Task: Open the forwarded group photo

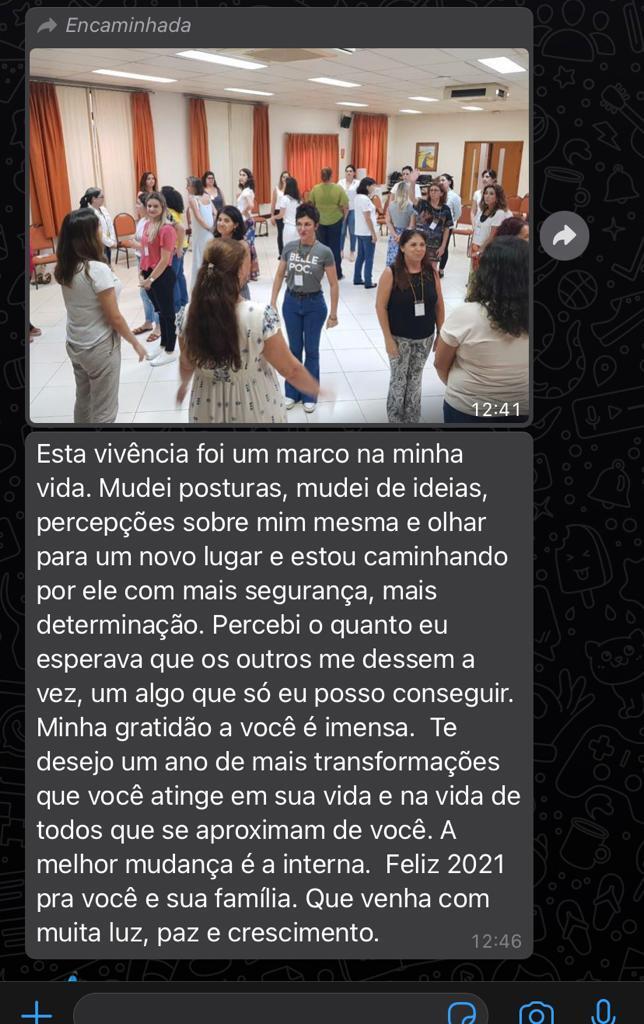Action: pyautogui.click(x=279, y=235)
